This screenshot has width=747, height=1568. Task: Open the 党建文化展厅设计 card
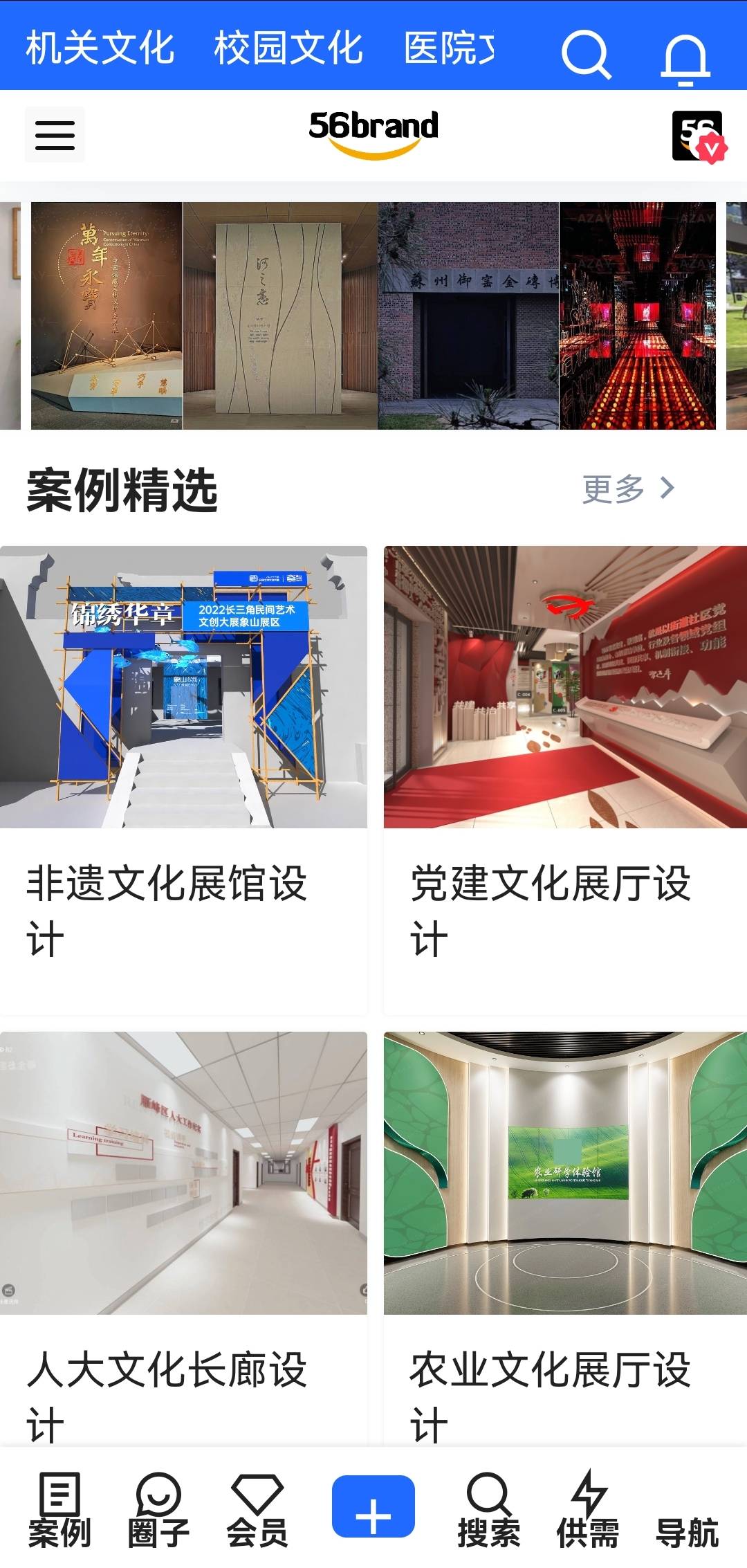pos(565,780)
